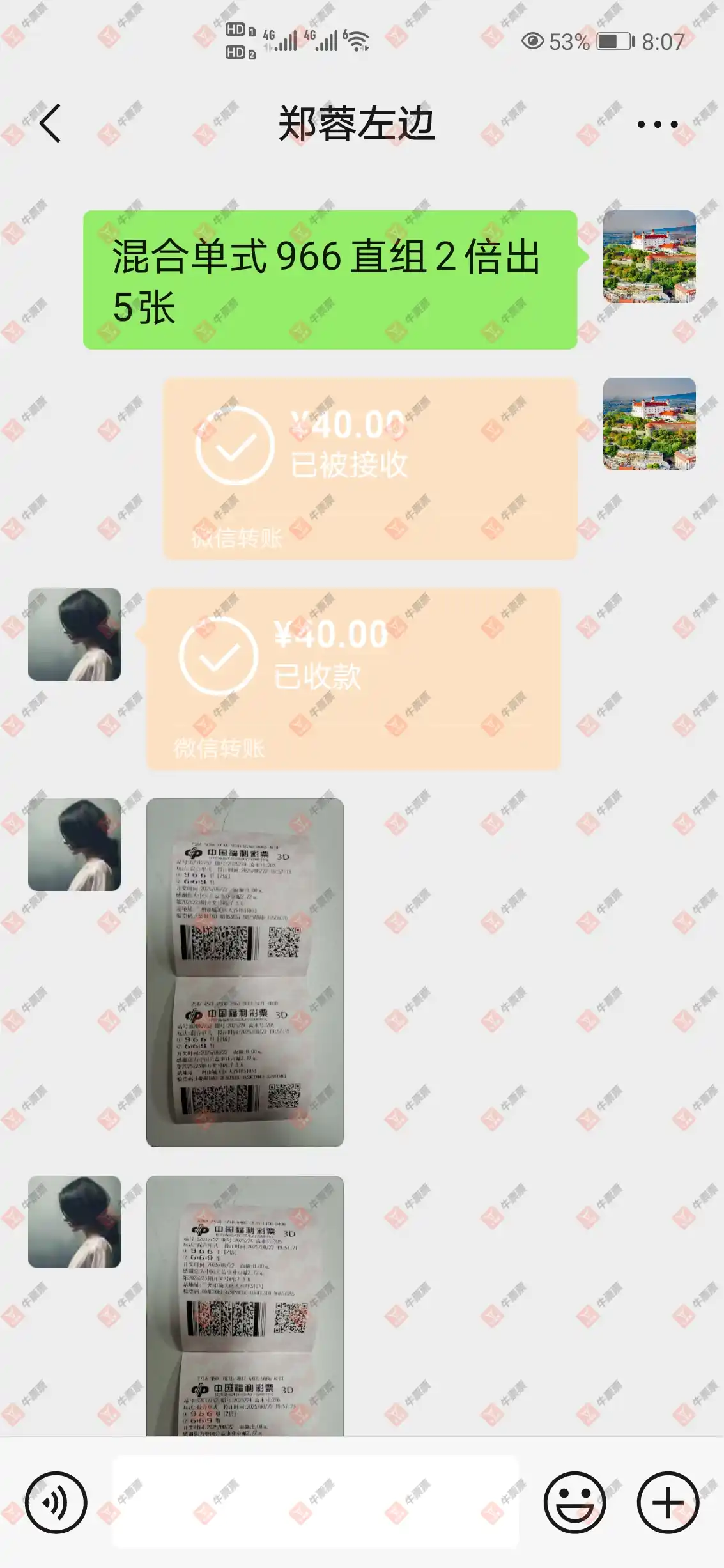This screenshot has width=724, height=1568.
Task: Open the woman's avatar beside the 已收款 transfer
Action: (74, 634)
